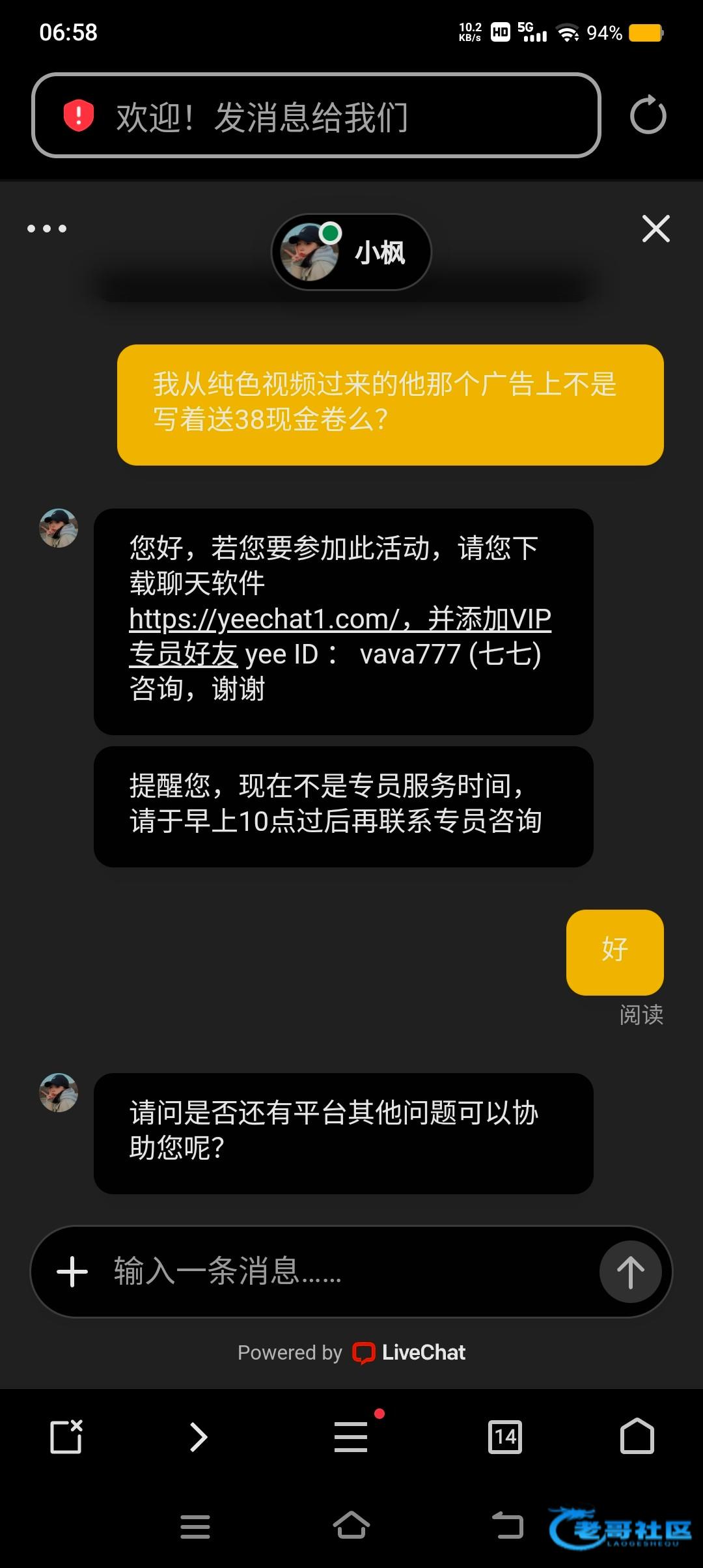Image resolution: width=703 pixels, height=1568 pixels.
Task: Close the LiveChat window
Action: (655, 229)
